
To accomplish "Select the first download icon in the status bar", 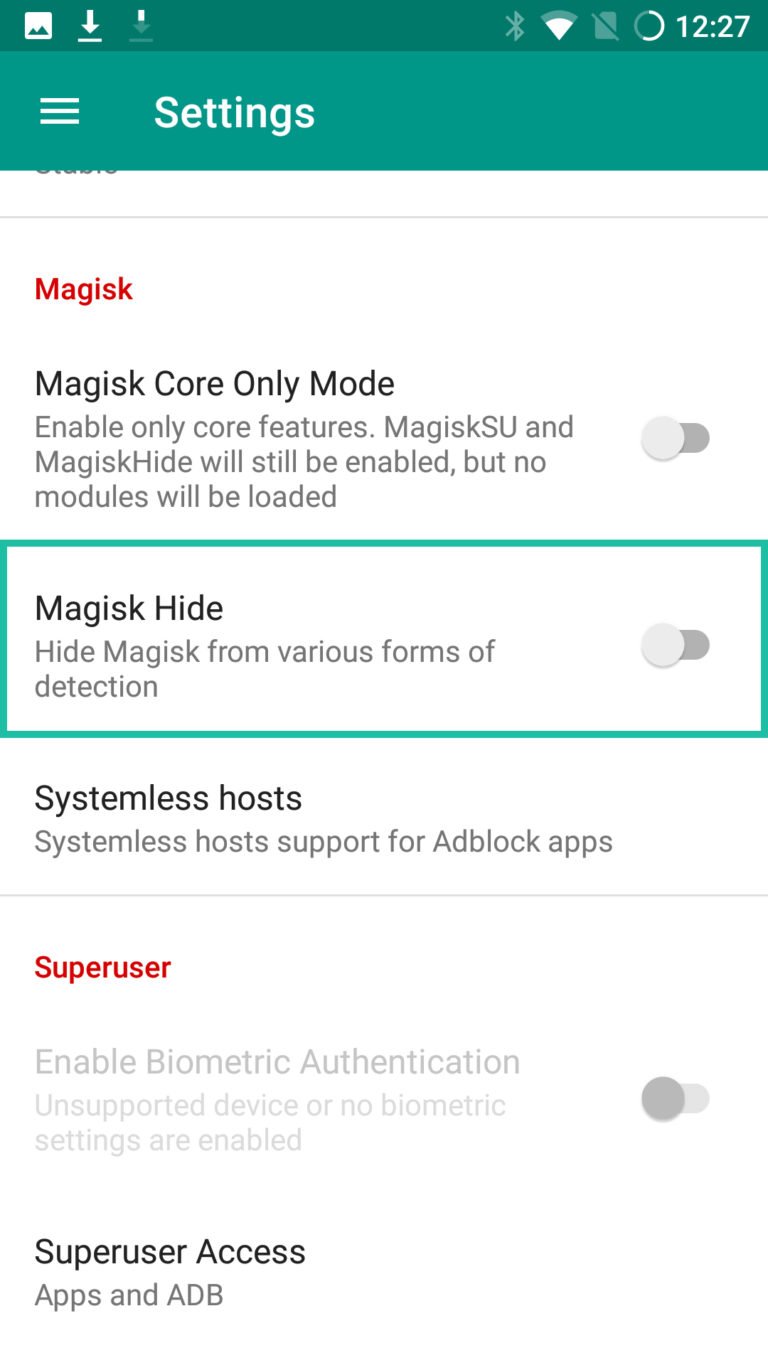I will (89, 25).
